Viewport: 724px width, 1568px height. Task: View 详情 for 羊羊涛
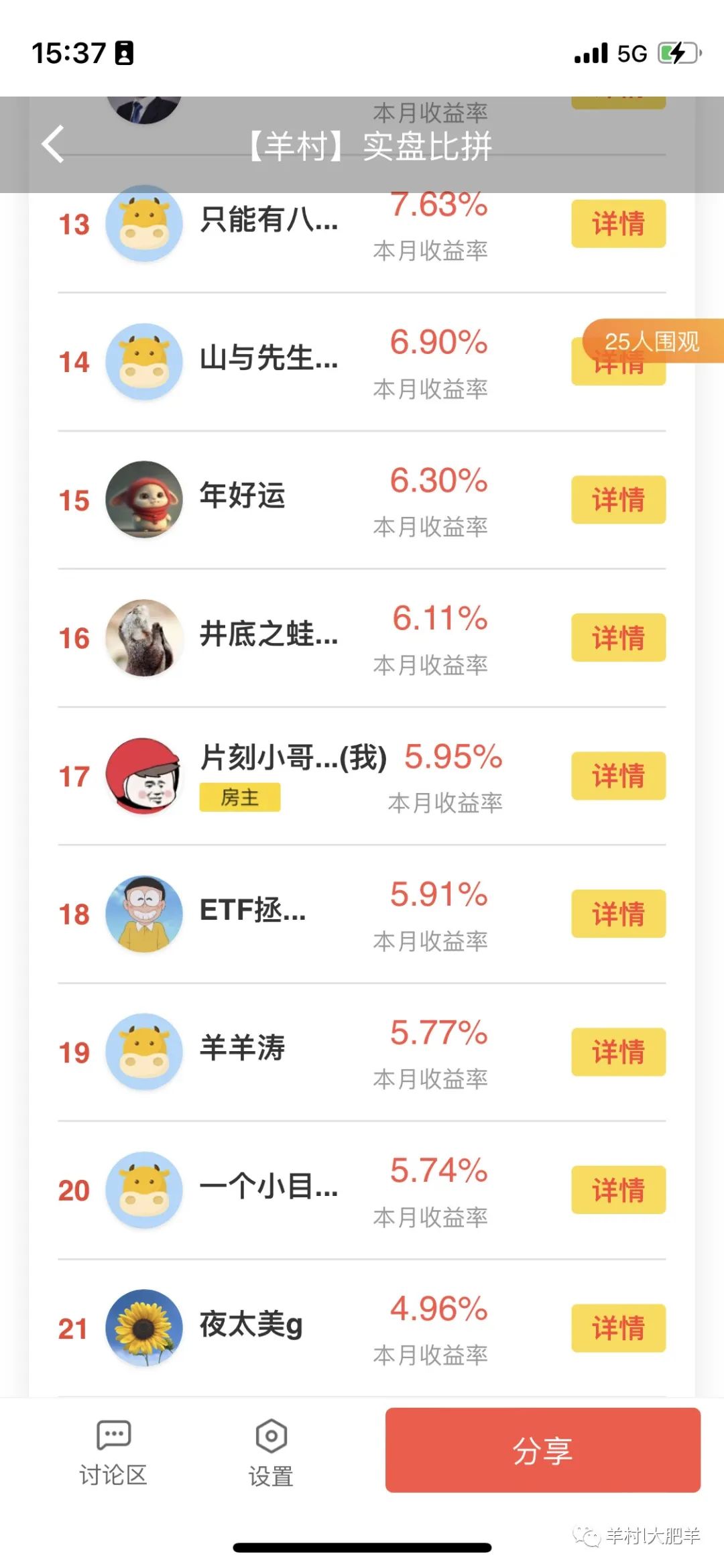point(618,1052)
